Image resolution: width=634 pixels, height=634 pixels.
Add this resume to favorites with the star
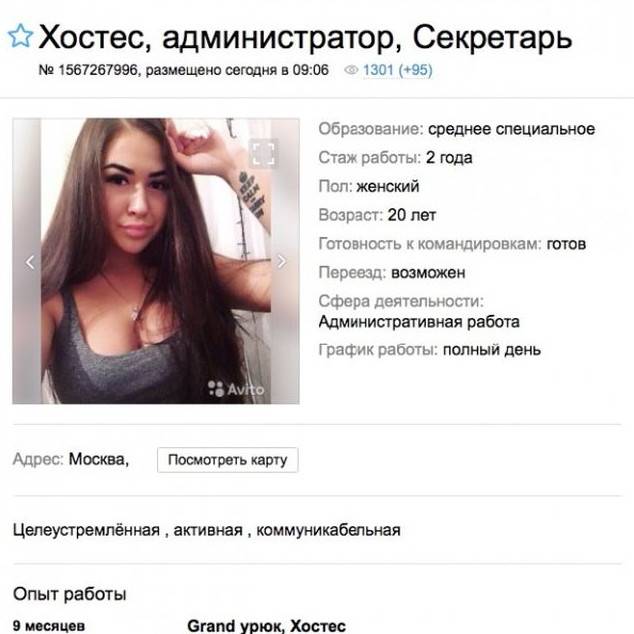[x=19, y=37]
